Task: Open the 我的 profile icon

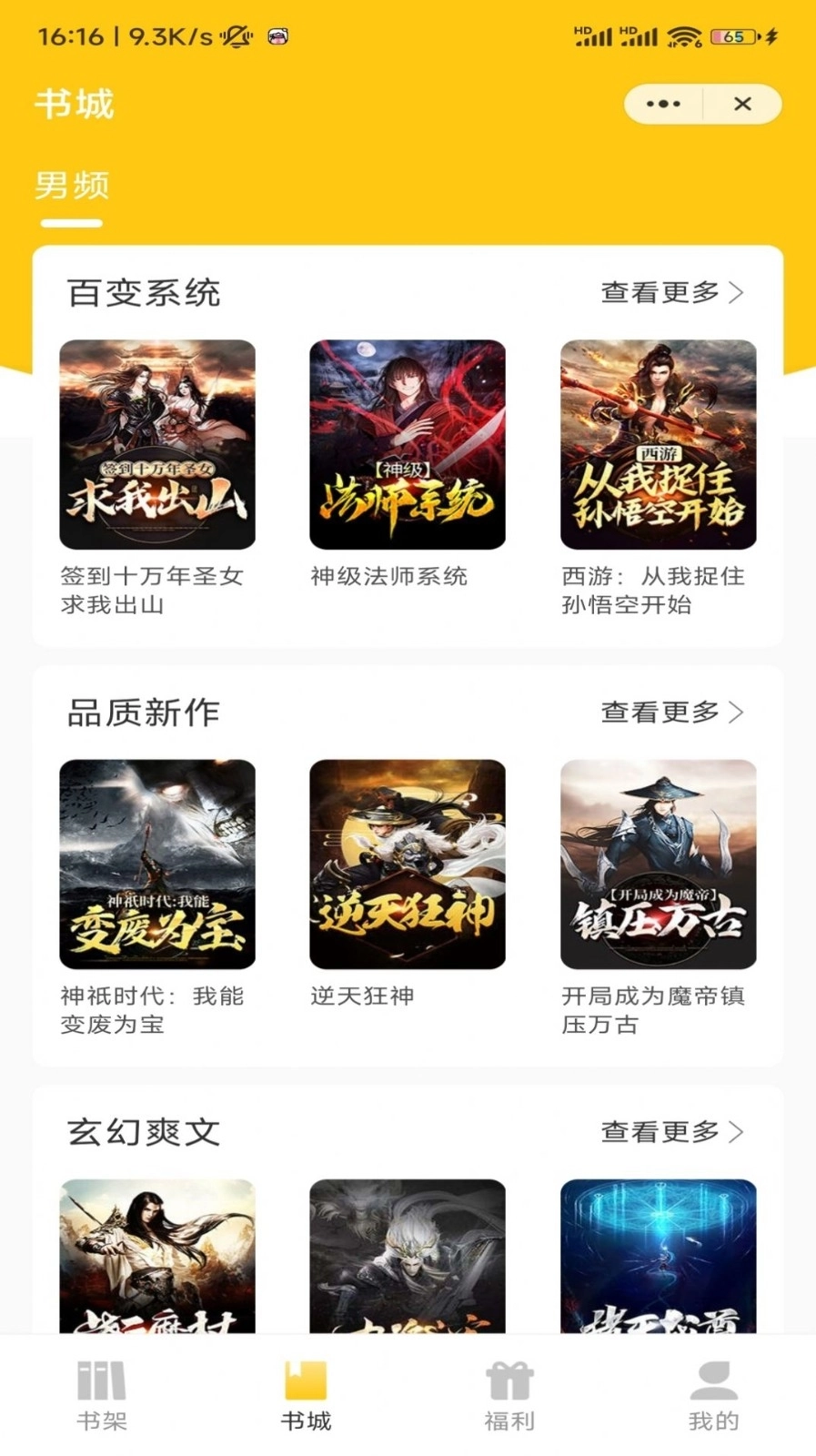Action: (713, 1382)
